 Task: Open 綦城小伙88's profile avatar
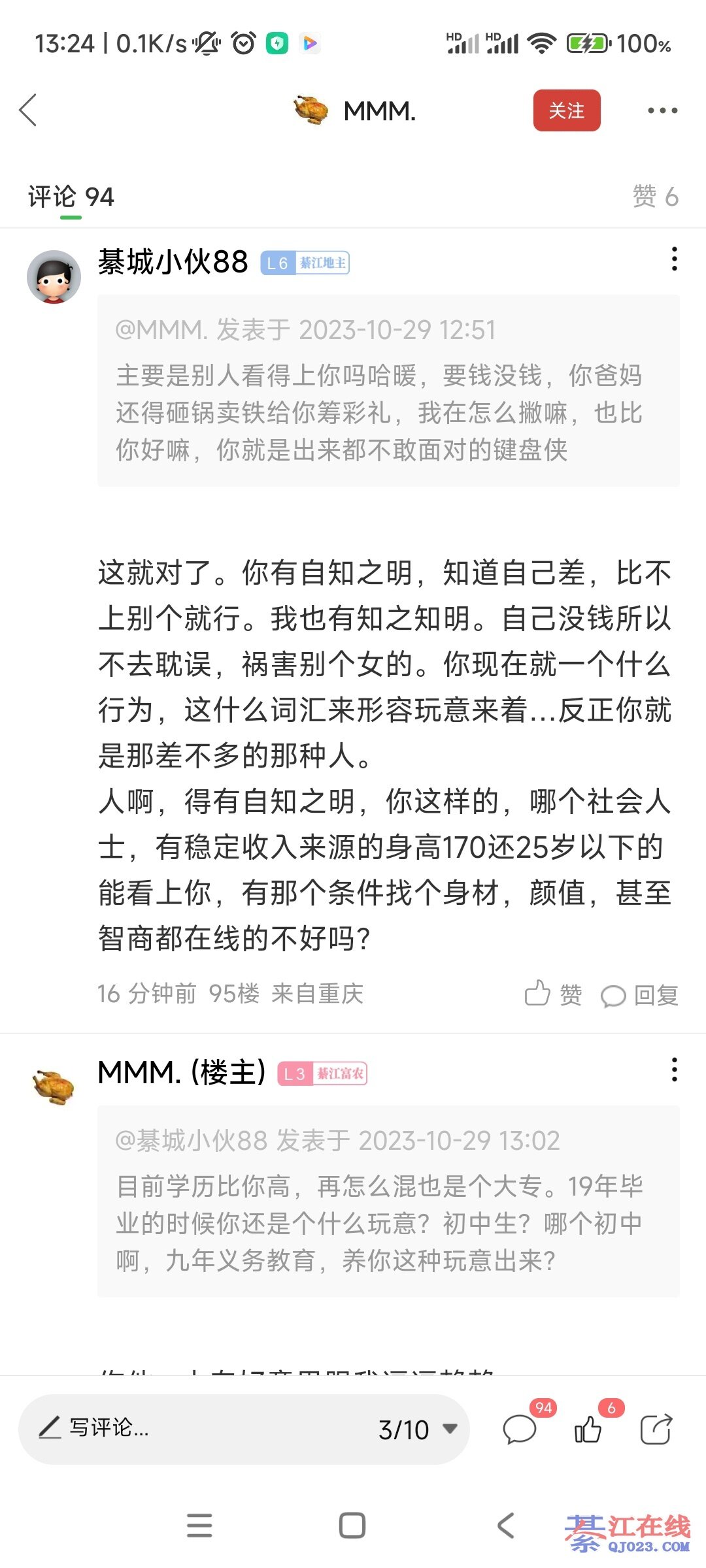coord(54,277)
